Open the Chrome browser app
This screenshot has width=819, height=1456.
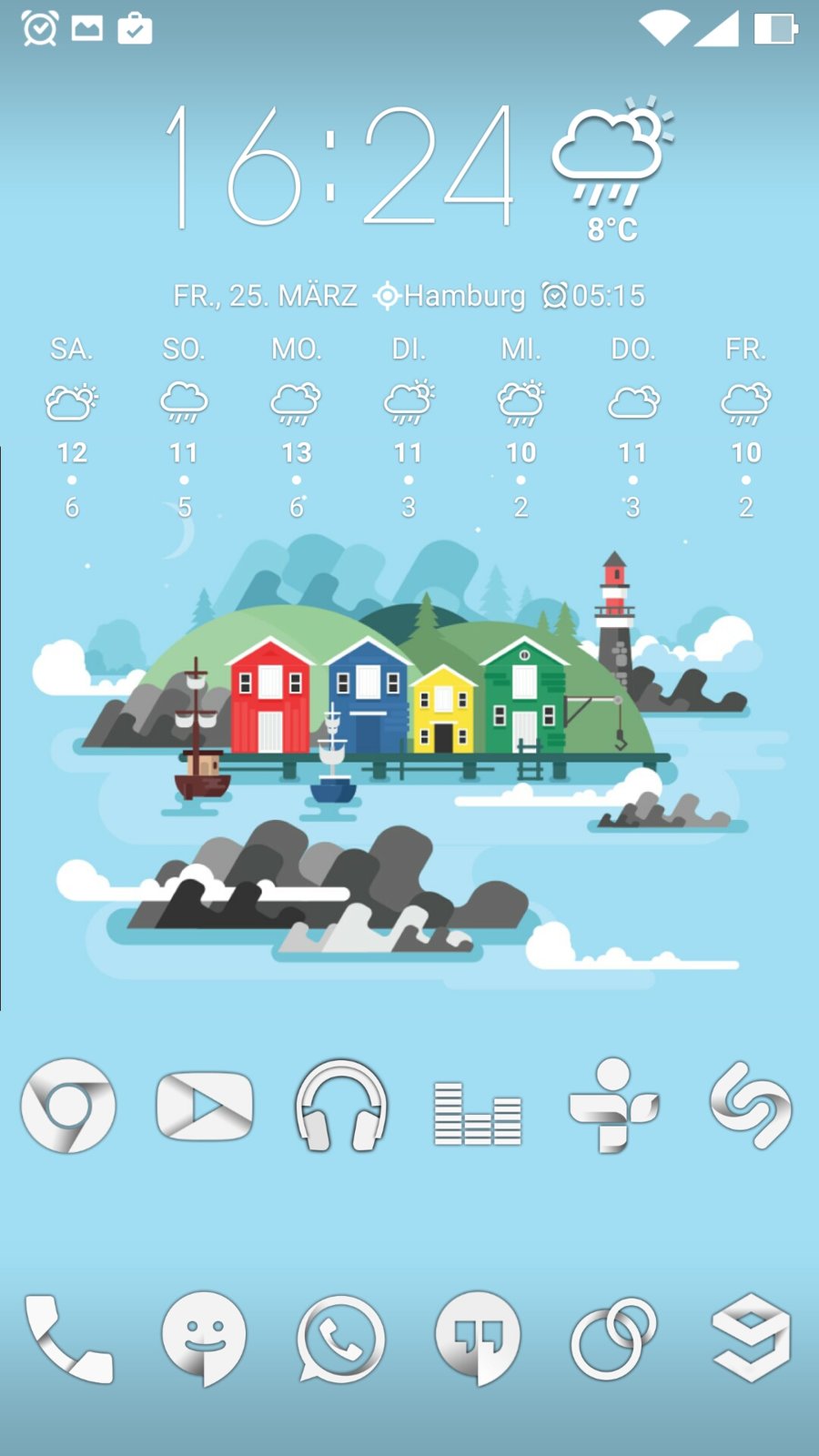68,1106
